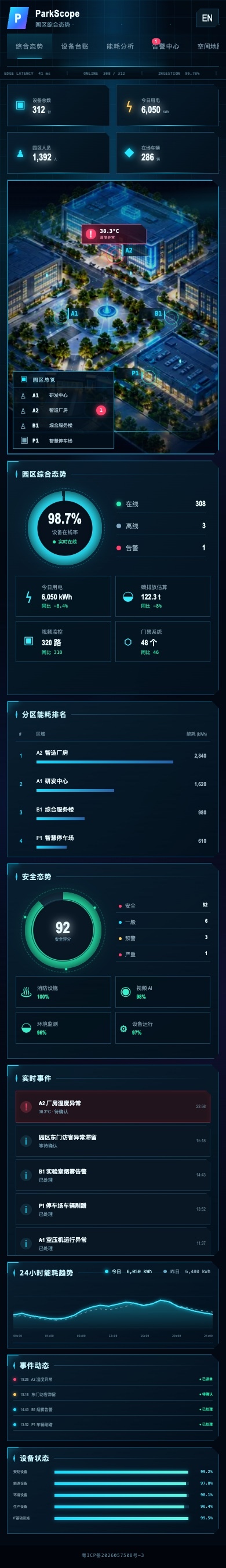This screenshot has height=1568, width=226.
Task: Open the A1 空压机运行异常 event
Action: tap(112, 1243)
